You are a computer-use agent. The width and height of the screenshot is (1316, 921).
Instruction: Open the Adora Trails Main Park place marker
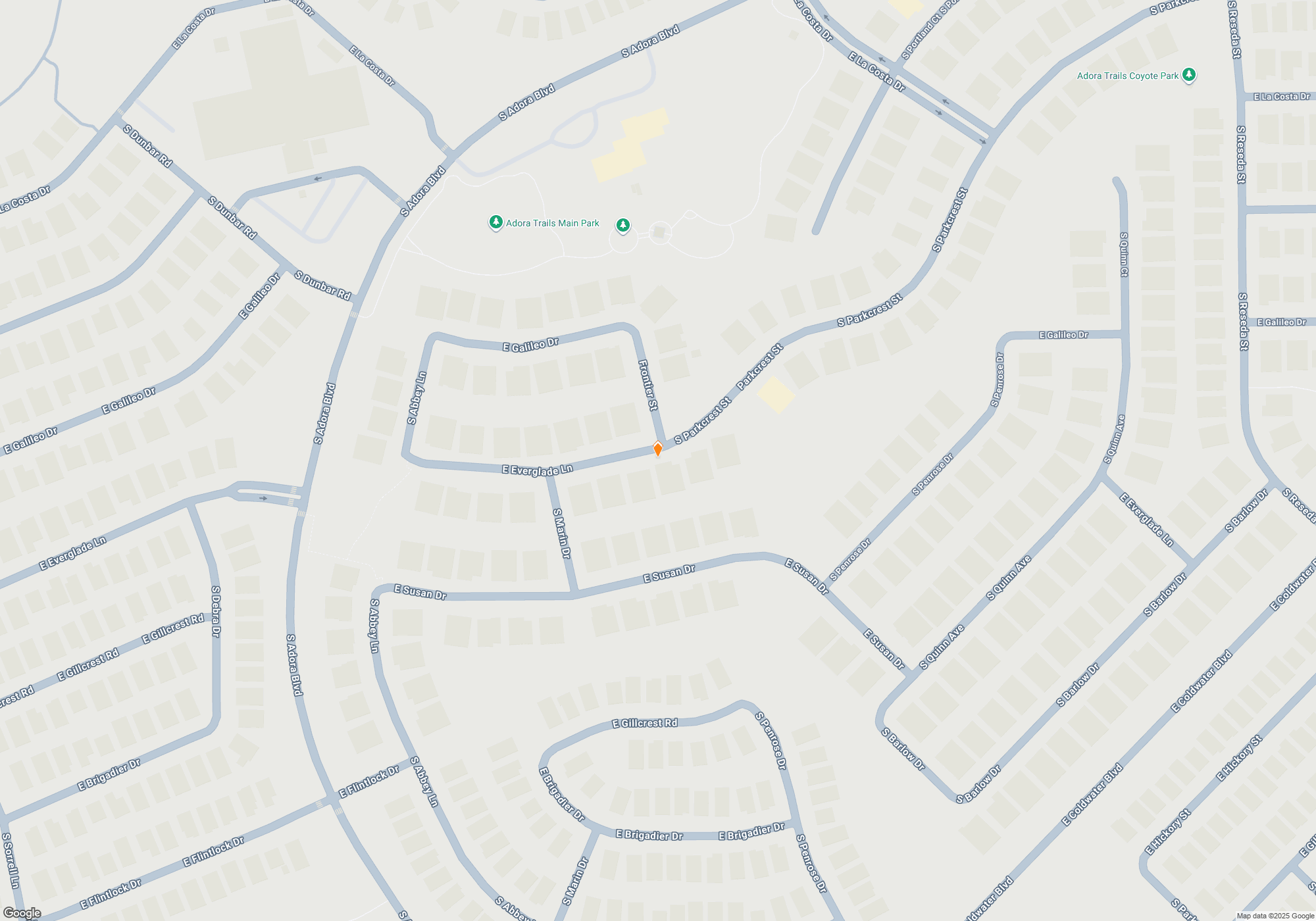click(496, 222)
